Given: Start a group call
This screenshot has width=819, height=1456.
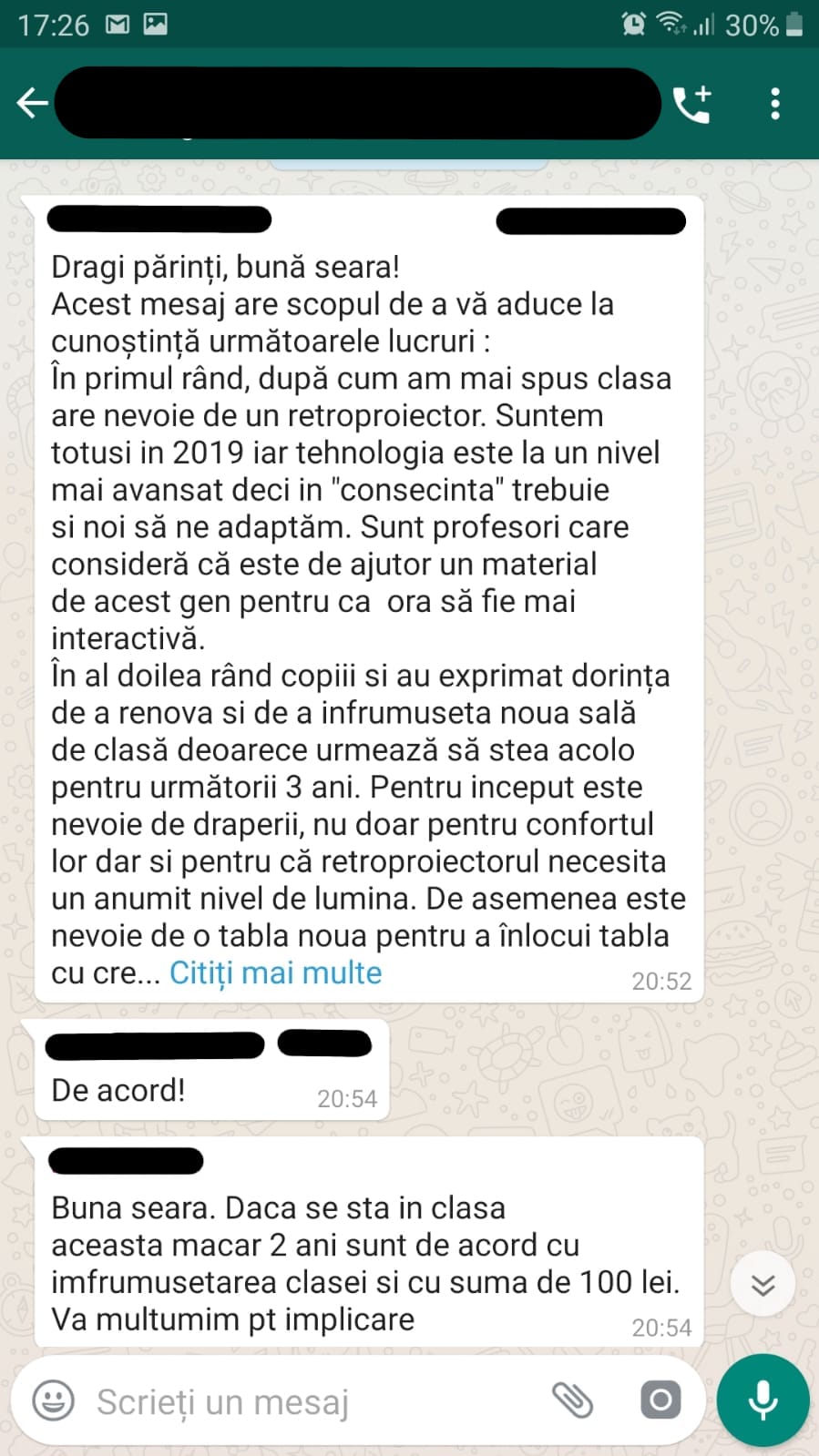Looking at the screenshot, I should coord(692,104).
